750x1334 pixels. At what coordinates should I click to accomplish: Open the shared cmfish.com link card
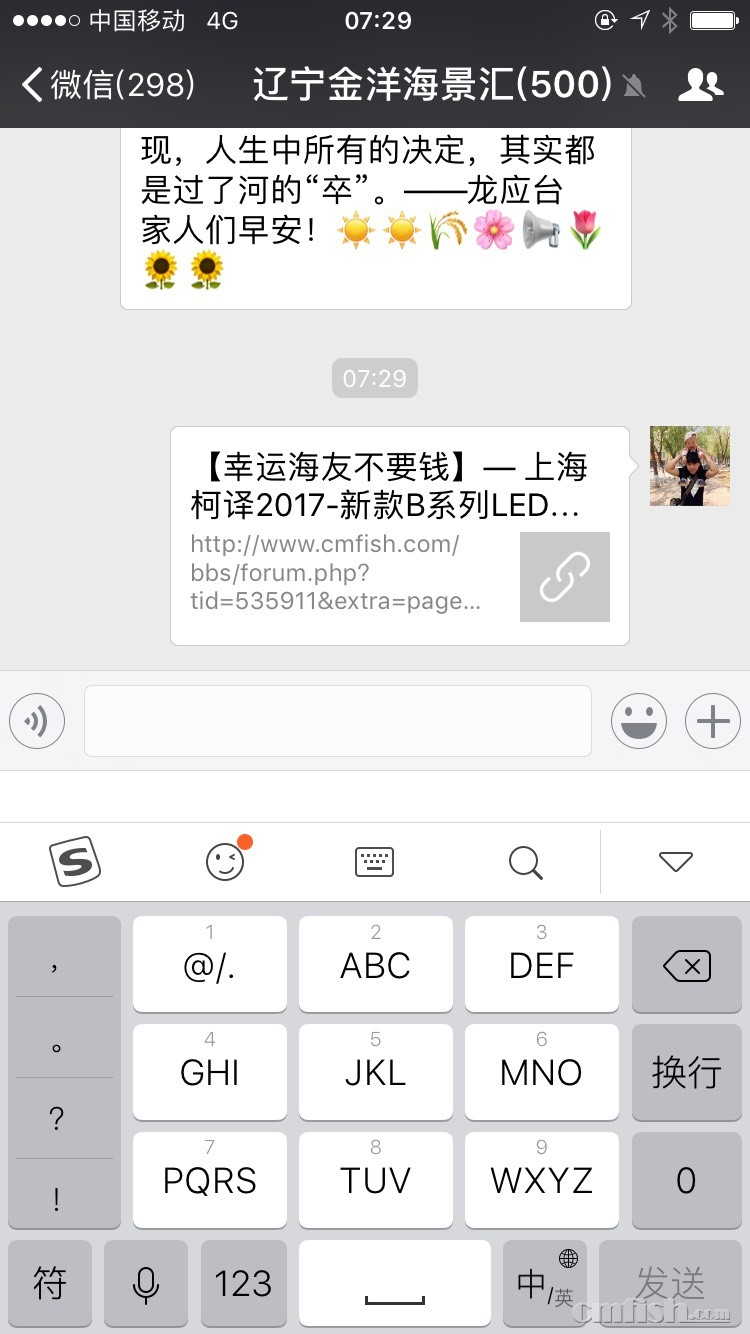tap(400, 536)
